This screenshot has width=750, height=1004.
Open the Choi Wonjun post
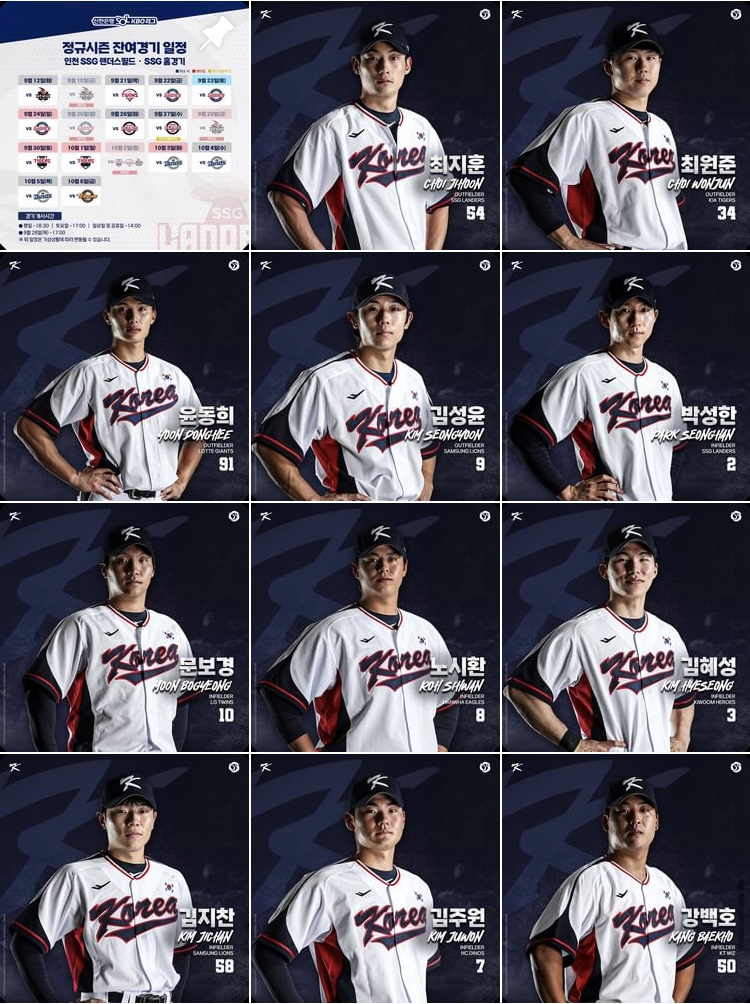click(626, 125)
